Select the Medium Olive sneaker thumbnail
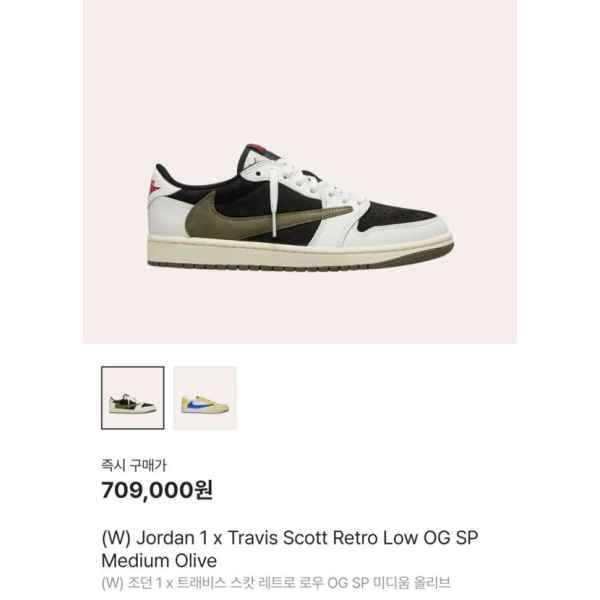600x600 pixels. click(x=132, y=398)
